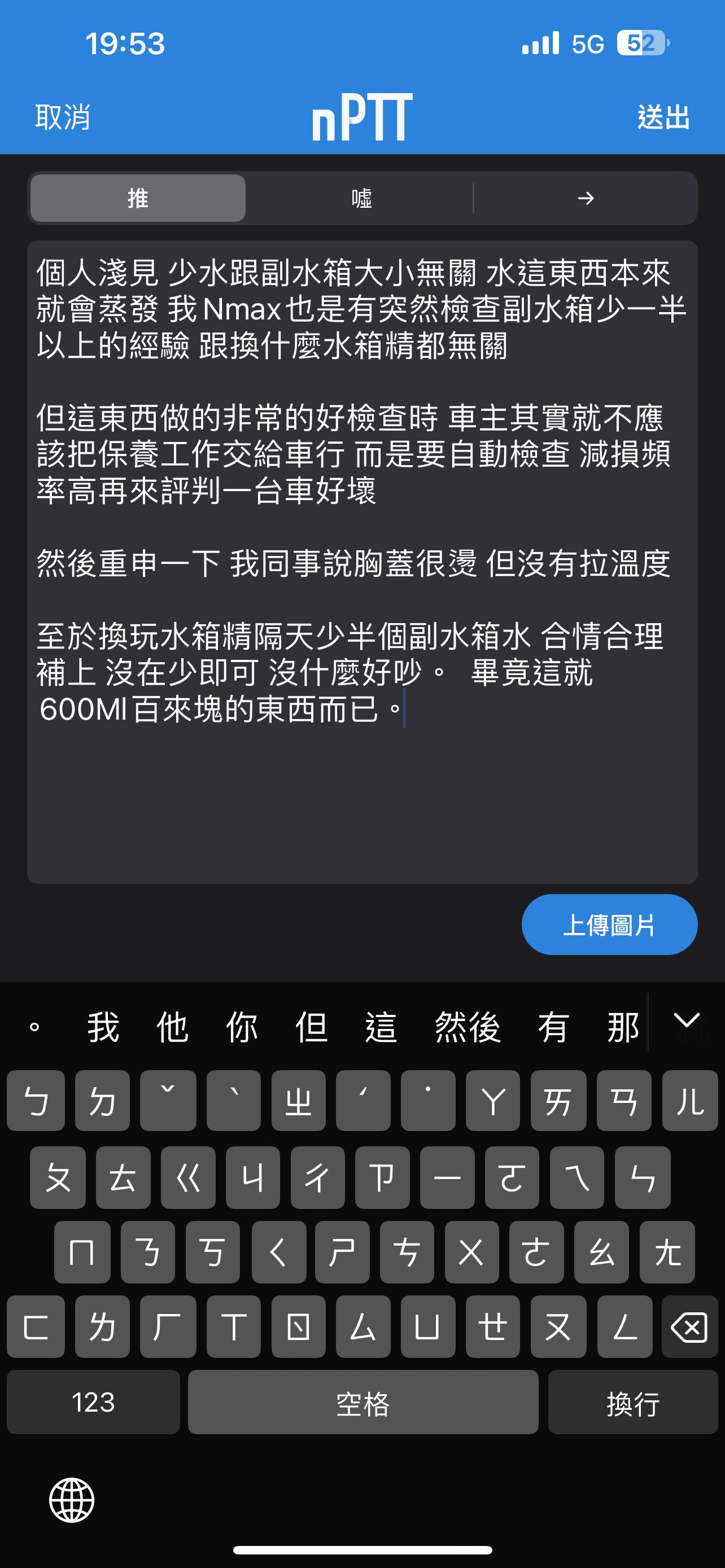
Task: Switch keyboard to 123 numbers
Action: 93,1403
